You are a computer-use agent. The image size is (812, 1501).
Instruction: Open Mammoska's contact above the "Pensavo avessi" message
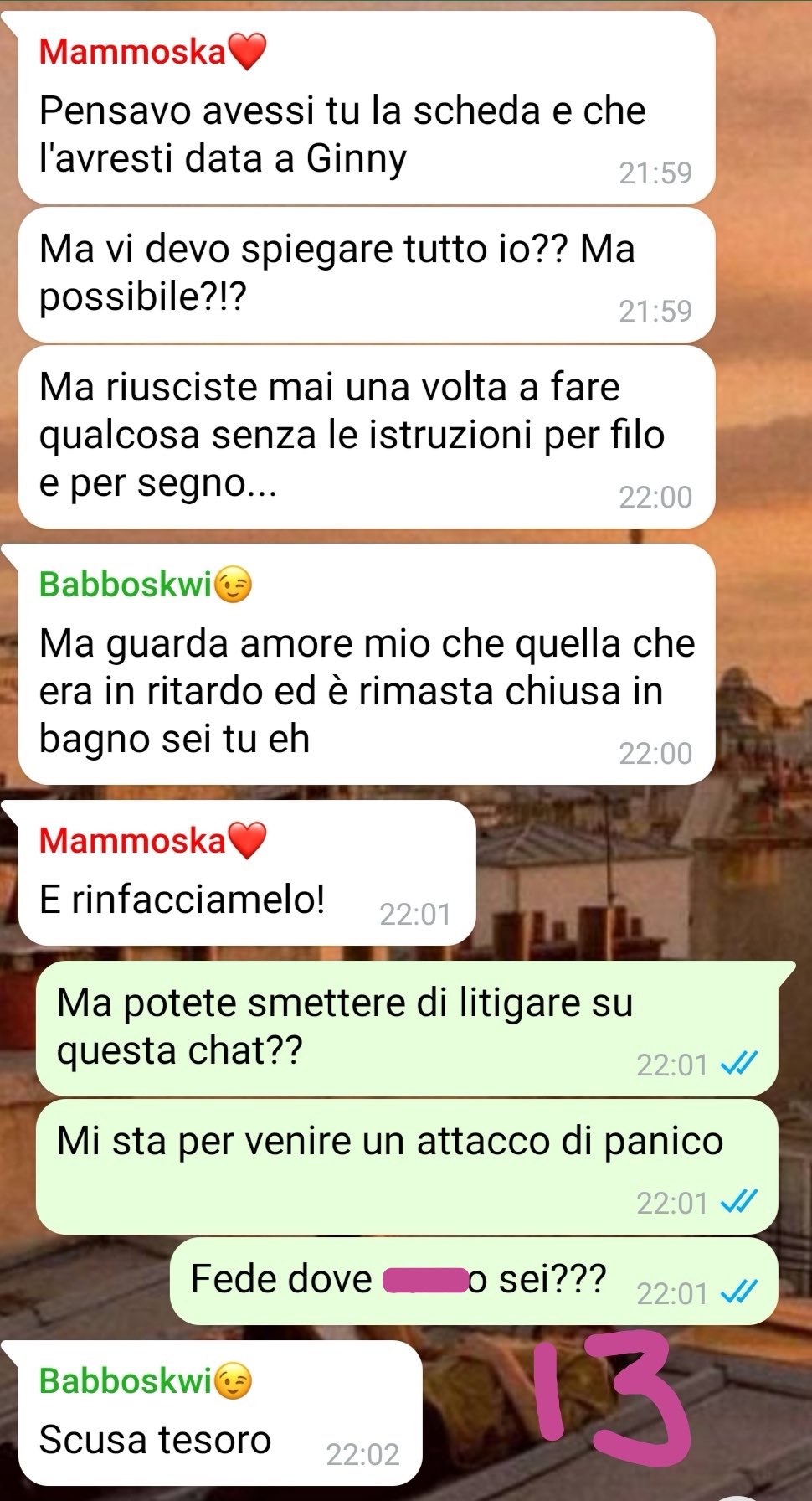152,52
